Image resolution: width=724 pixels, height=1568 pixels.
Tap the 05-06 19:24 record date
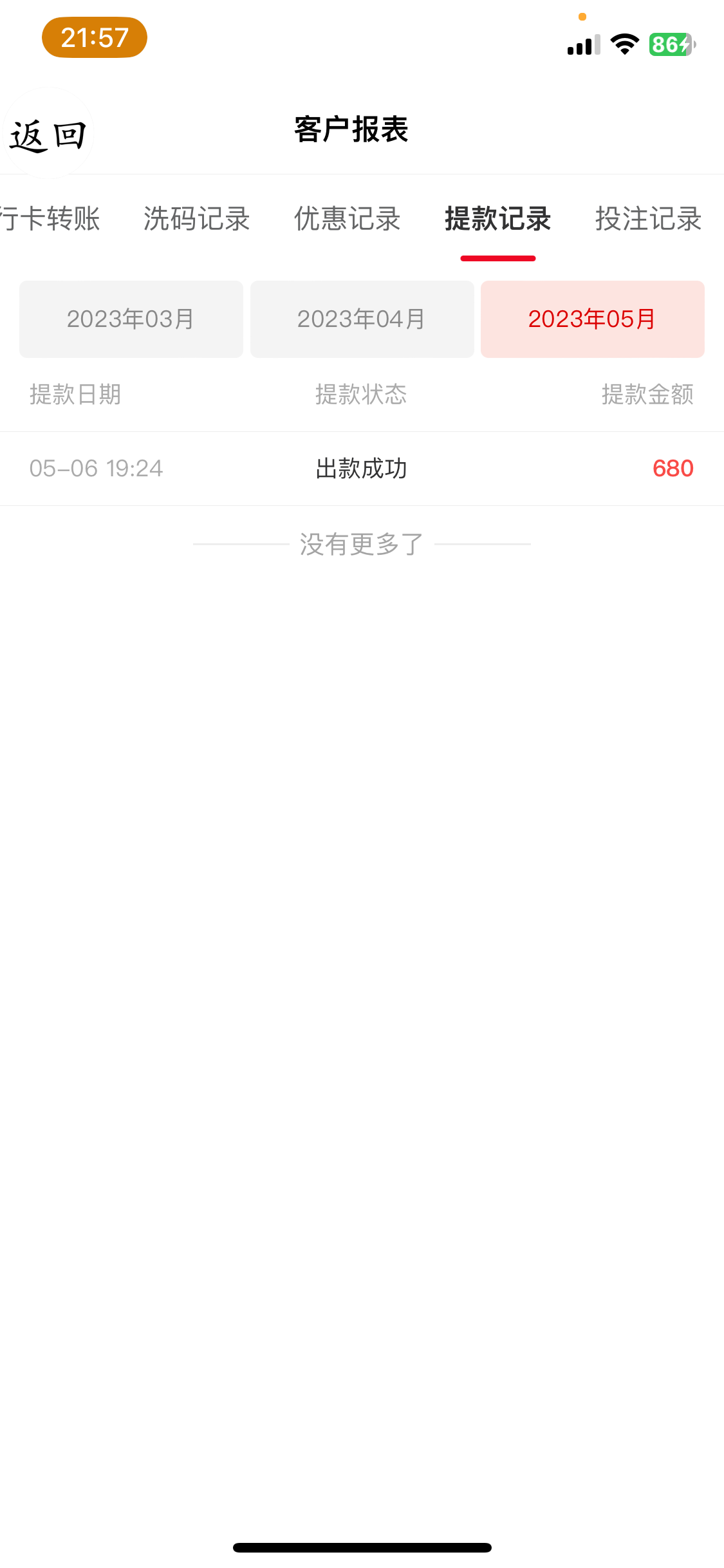tap(97, 469)
